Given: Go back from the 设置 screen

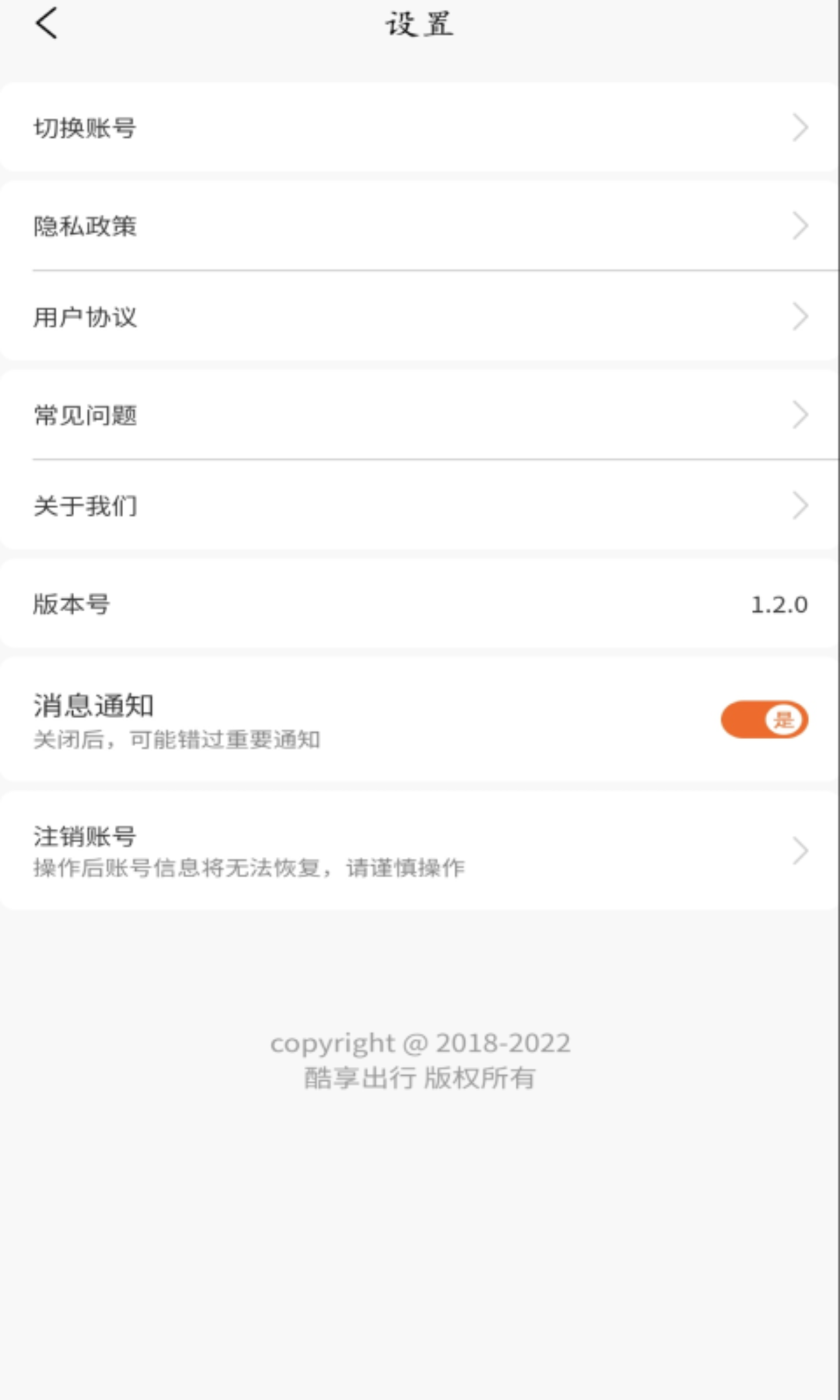Looking at the screenshot, I should point(47,23).
